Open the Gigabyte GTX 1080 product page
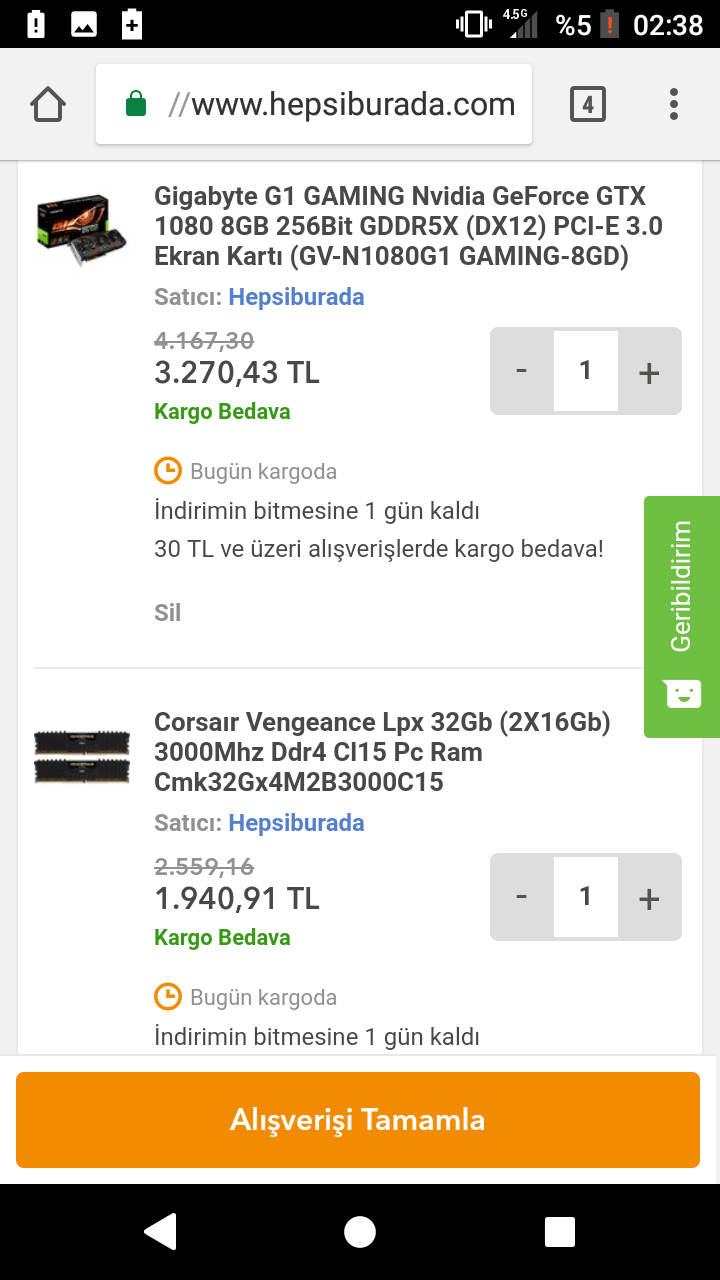Screen dimensions: 720x1280 click(407, 226)
